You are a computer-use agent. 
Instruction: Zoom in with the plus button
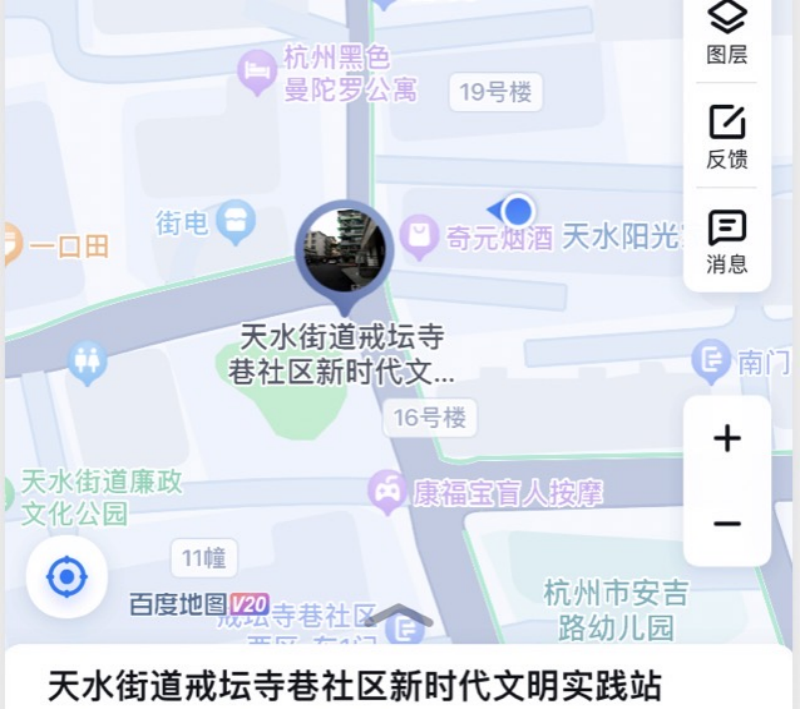point(727,439)
